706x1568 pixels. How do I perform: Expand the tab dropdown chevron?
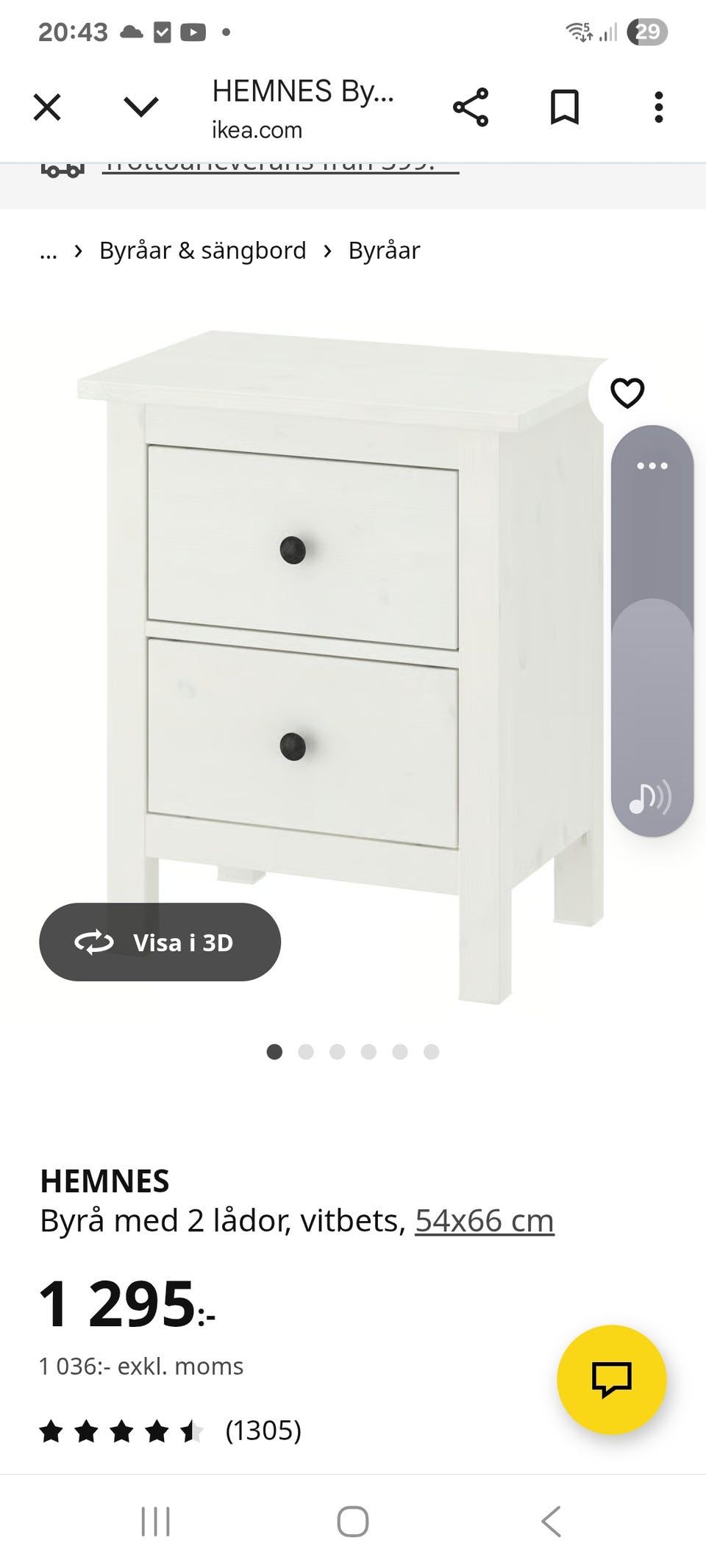click(141, 108)
